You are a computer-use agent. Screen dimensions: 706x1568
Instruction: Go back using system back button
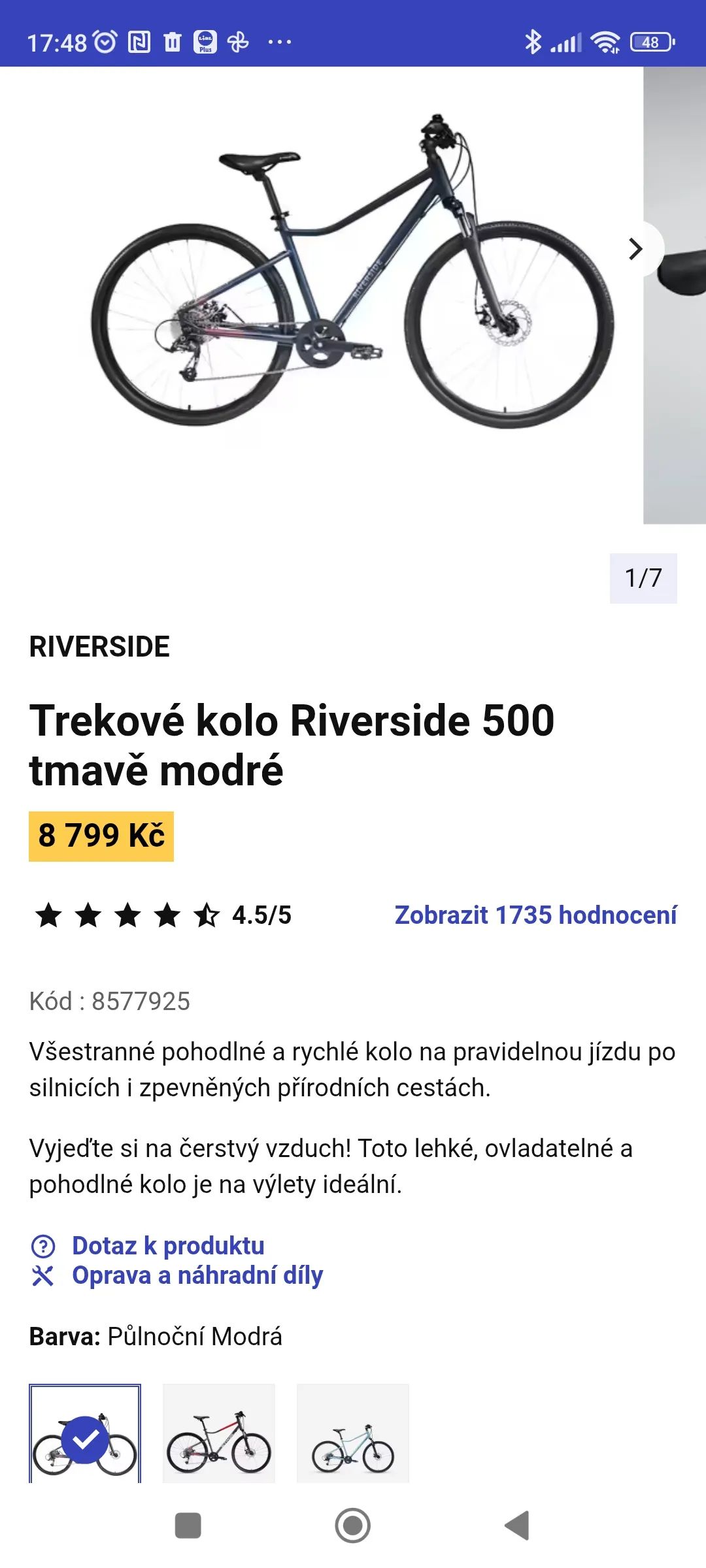point(517,1526)
